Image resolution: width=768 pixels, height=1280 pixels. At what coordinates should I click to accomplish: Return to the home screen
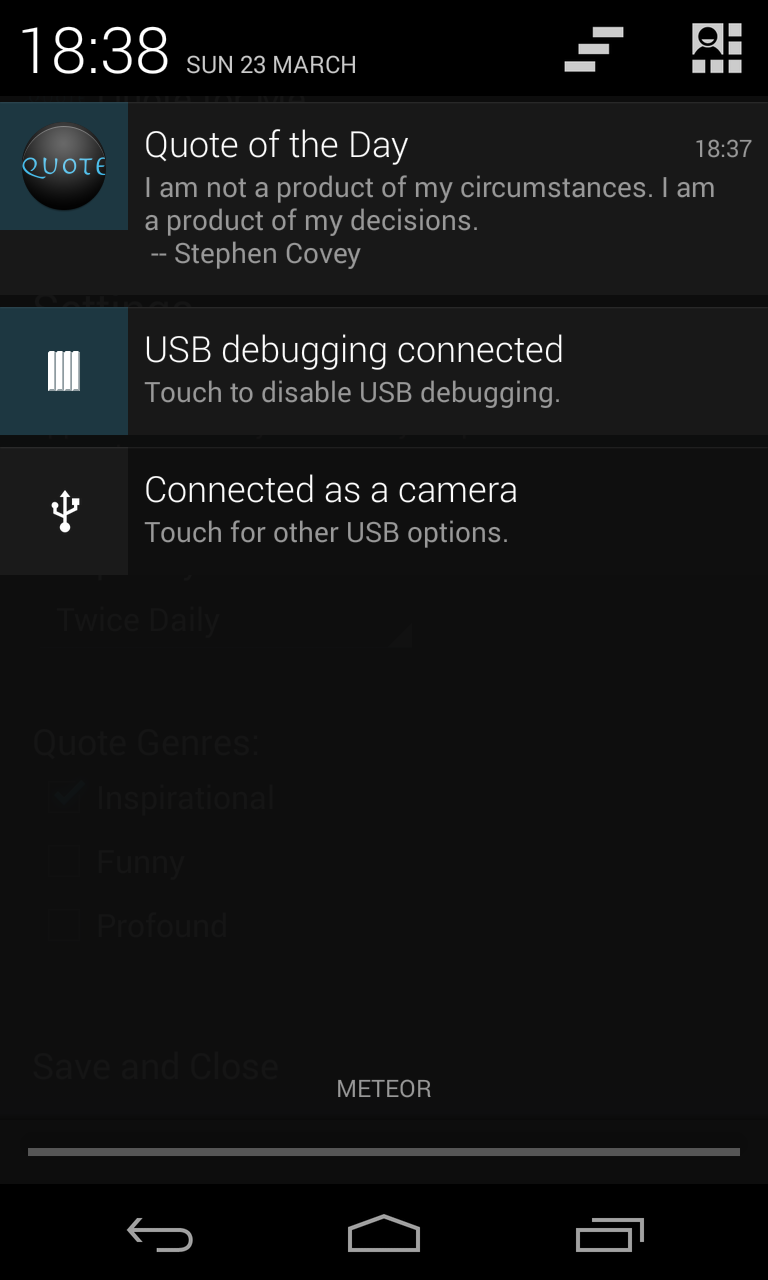click(384, 1234)
